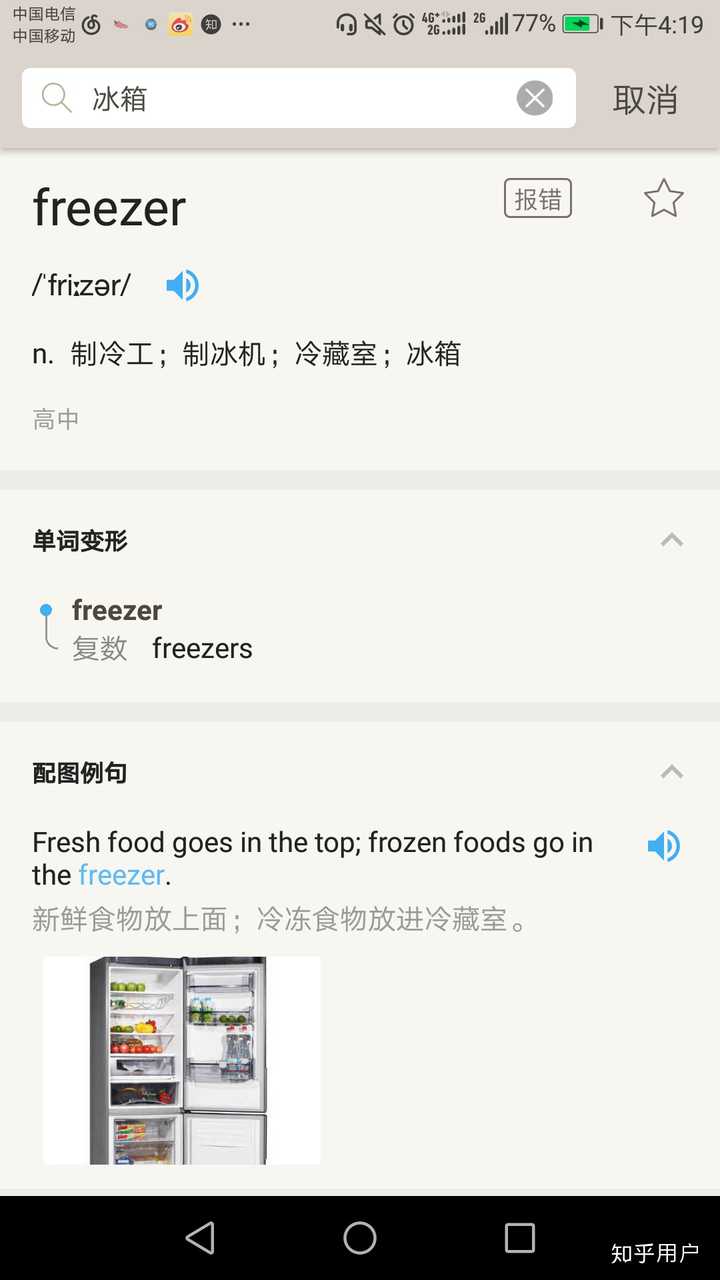
Task: Open the highlighted freezer link in the sentence
Action: pyautogui.click(x=120, y=874)
